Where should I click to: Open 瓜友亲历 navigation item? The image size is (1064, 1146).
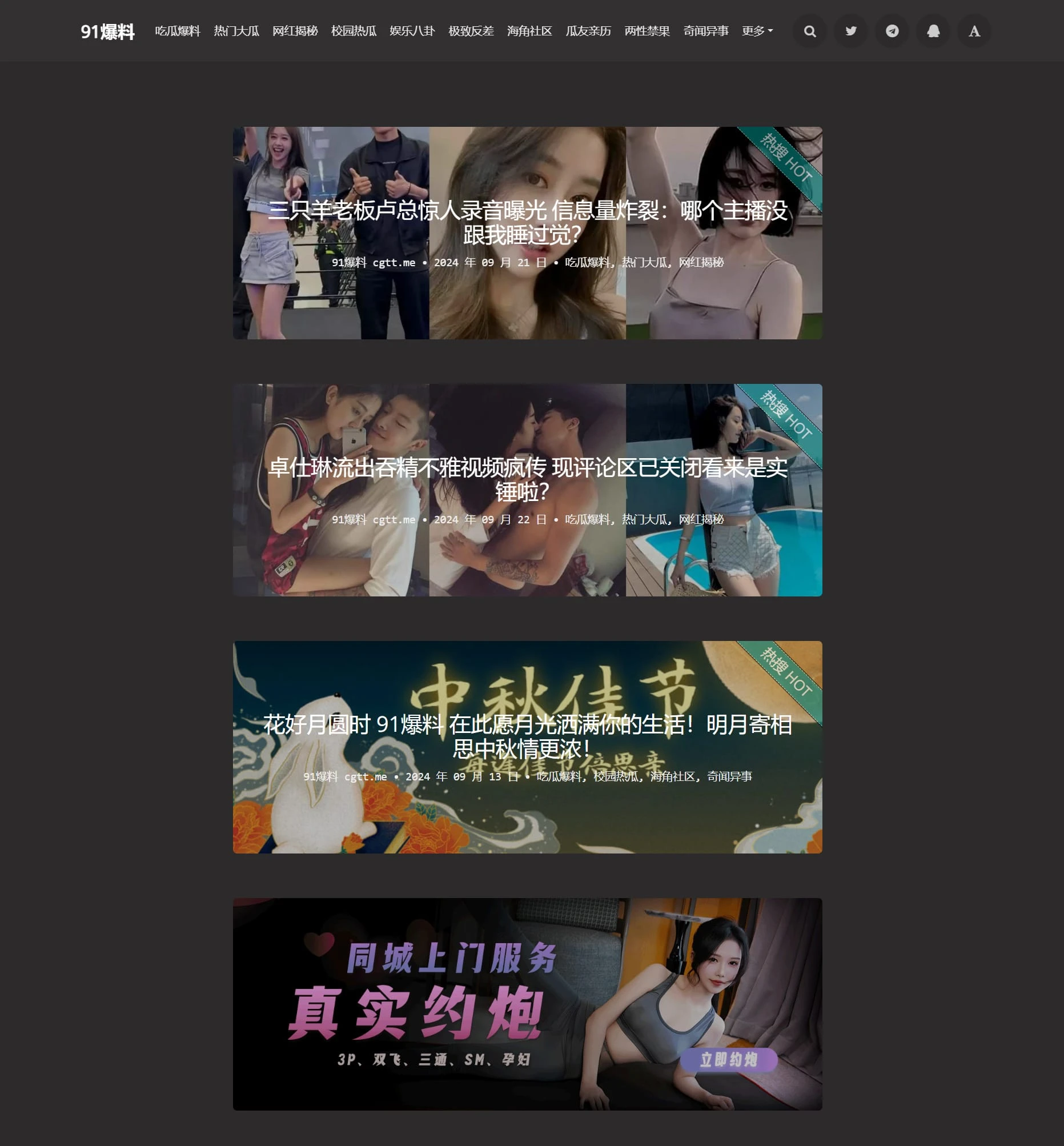coord(588,31)
